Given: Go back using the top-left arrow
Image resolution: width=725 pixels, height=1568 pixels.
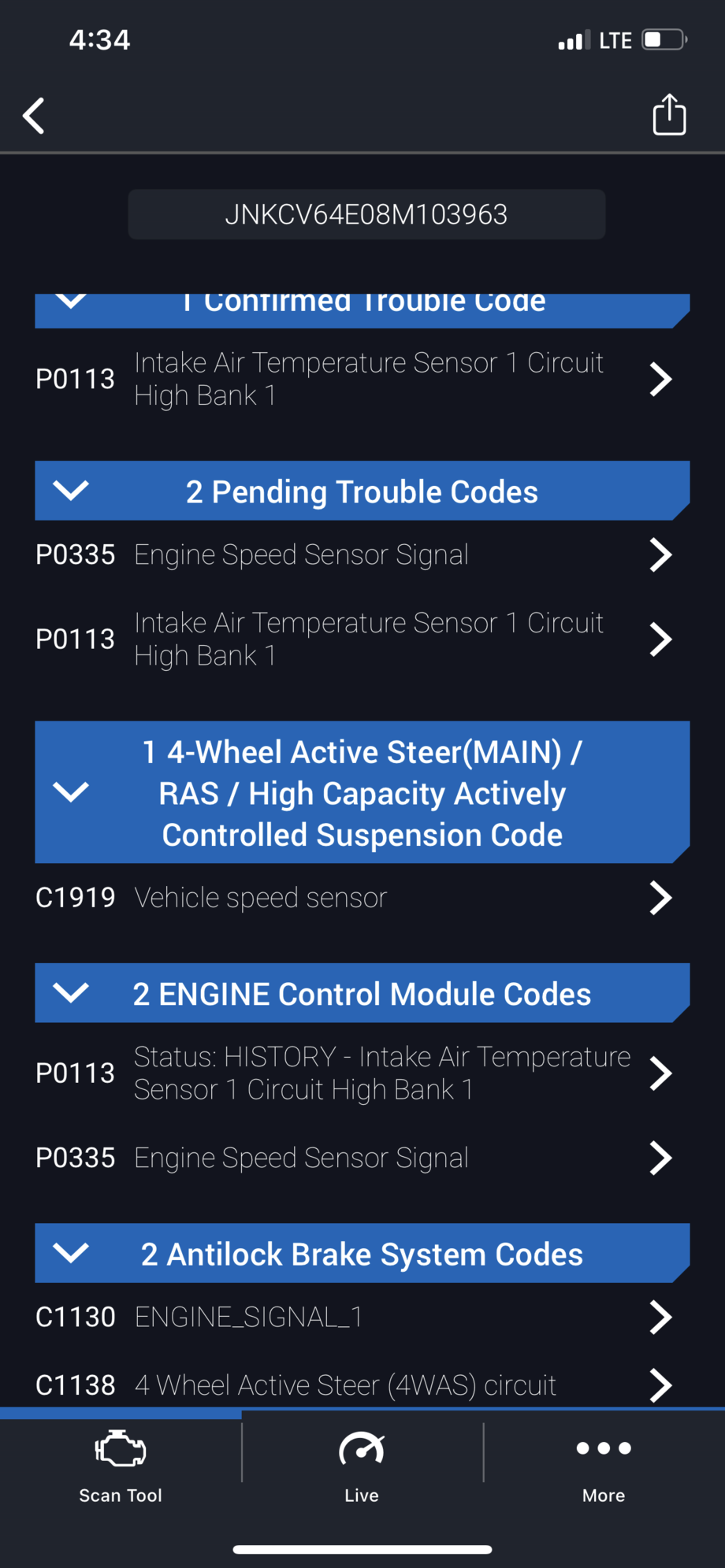Looking at the screenshot, I should click(34, 116).
